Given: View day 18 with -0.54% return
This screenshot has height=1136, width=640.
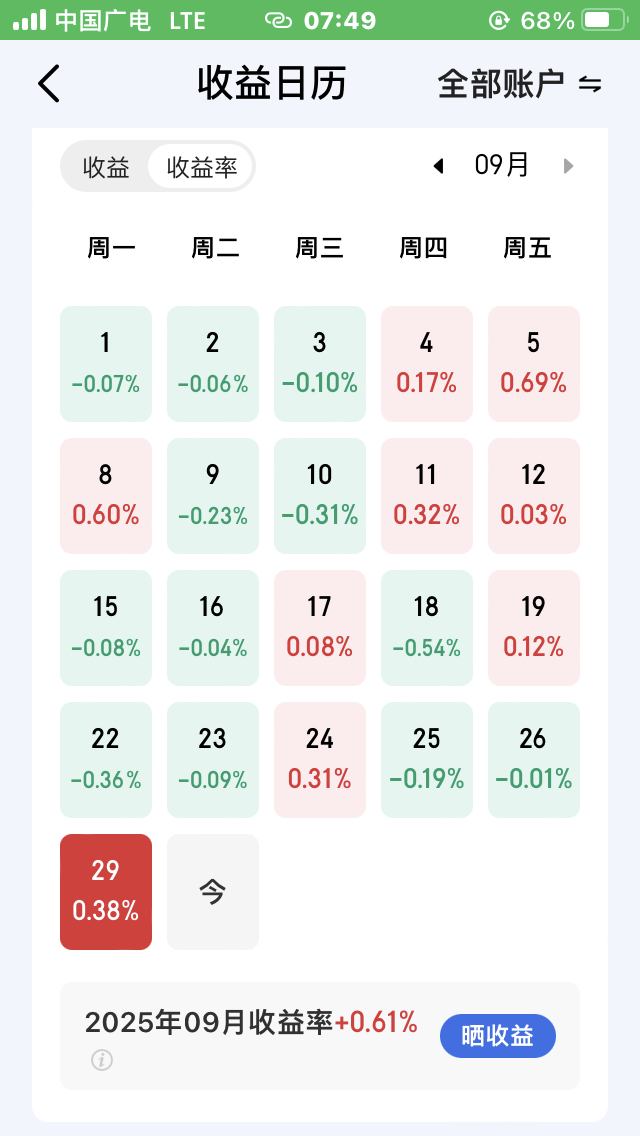Looking at the screenshot, I should (x=426, y=628).
